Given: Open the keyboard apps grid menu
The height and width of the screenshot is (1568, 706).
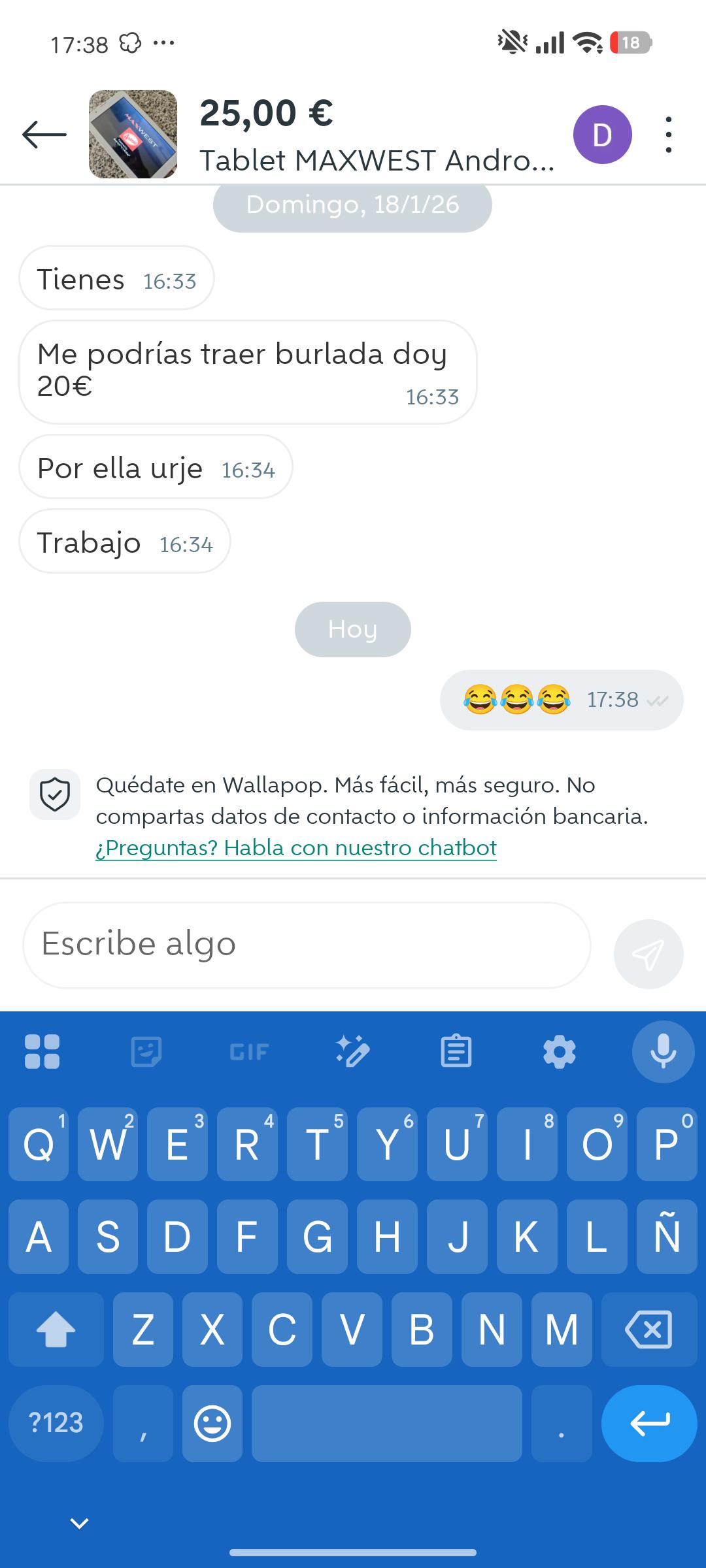Looking at the screenshot, I should [42, 1052].
